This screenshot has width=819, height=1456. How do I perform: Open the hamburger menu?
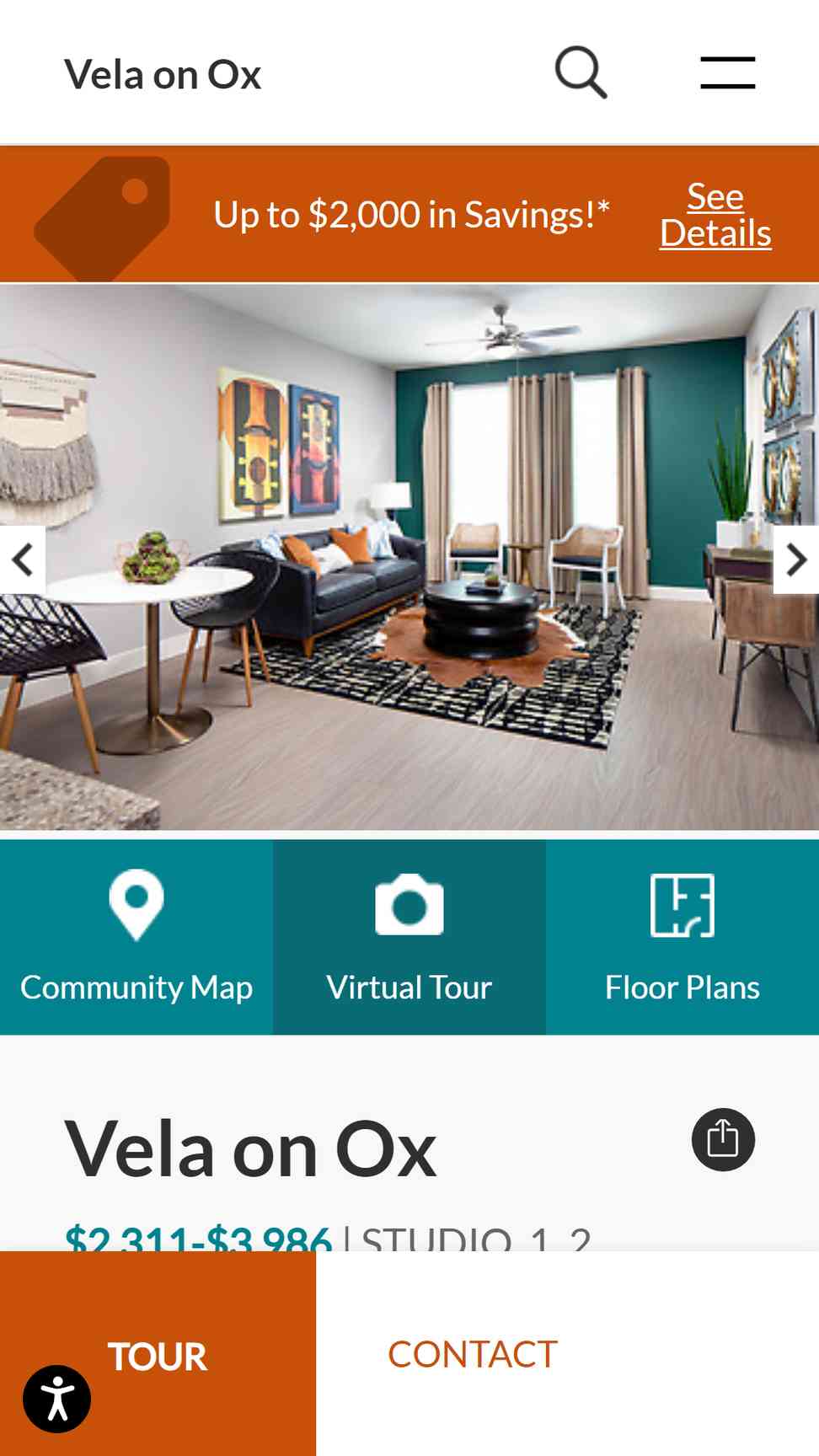pyautogui.click(x=727, y=72)
